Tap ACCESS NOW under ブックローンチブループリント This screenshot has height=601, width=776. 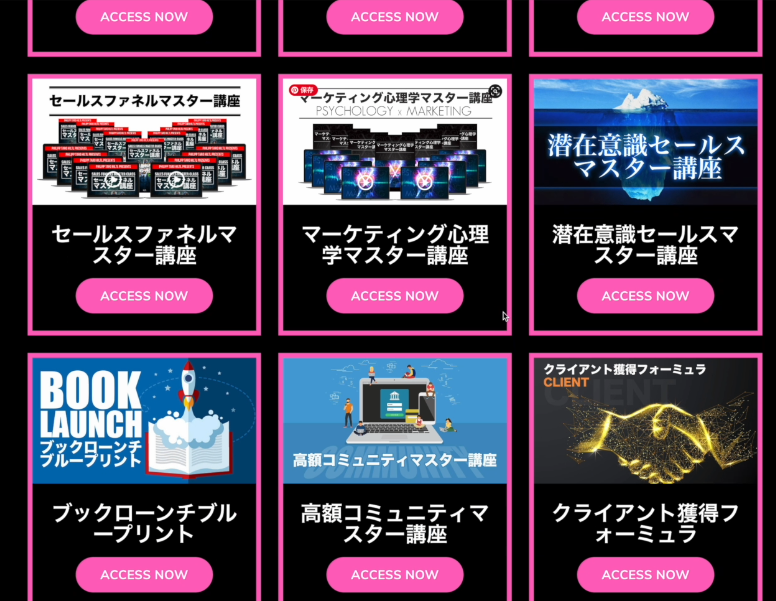tap(144, 575)
